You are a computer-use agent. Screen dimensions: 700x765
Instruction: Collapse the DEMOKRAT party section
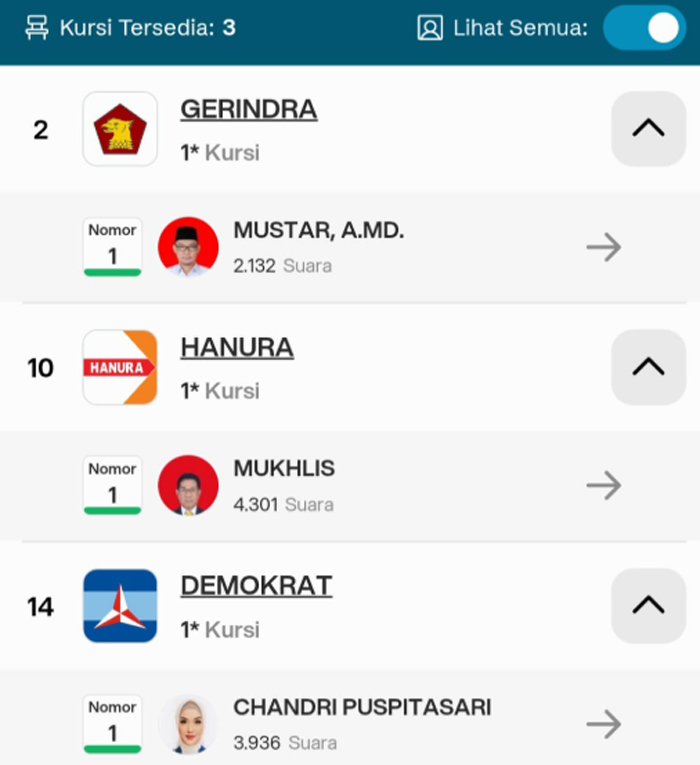[x=648, y=605]
